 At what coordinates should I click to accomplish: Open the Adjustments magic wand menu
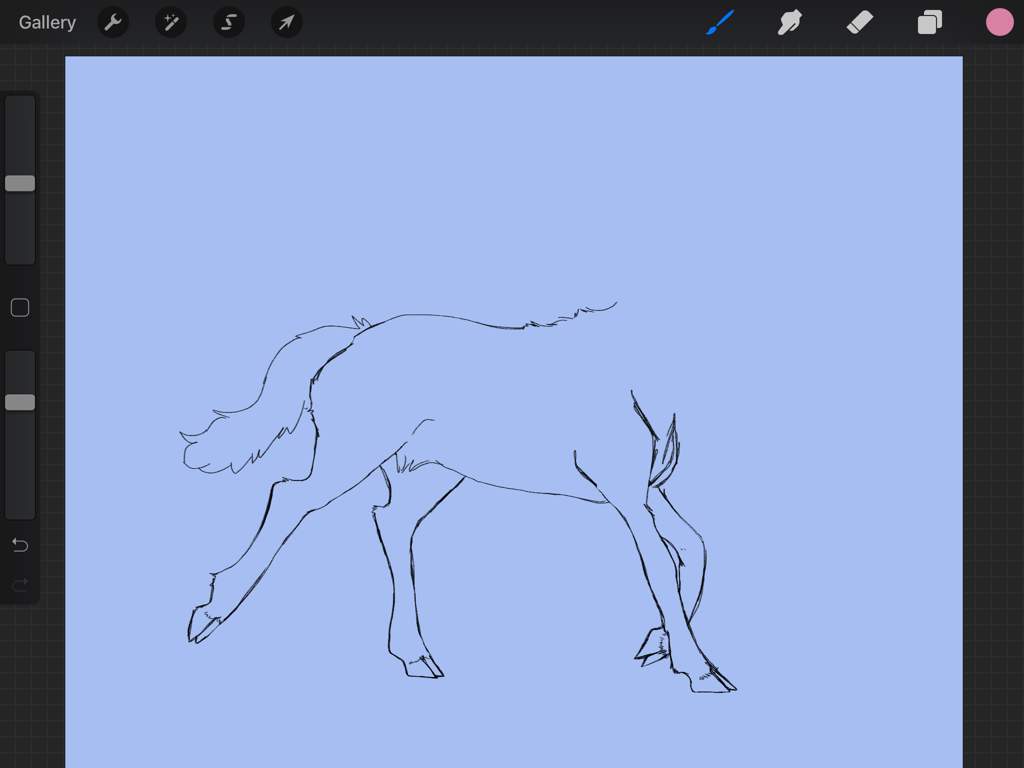pos(171,22)
